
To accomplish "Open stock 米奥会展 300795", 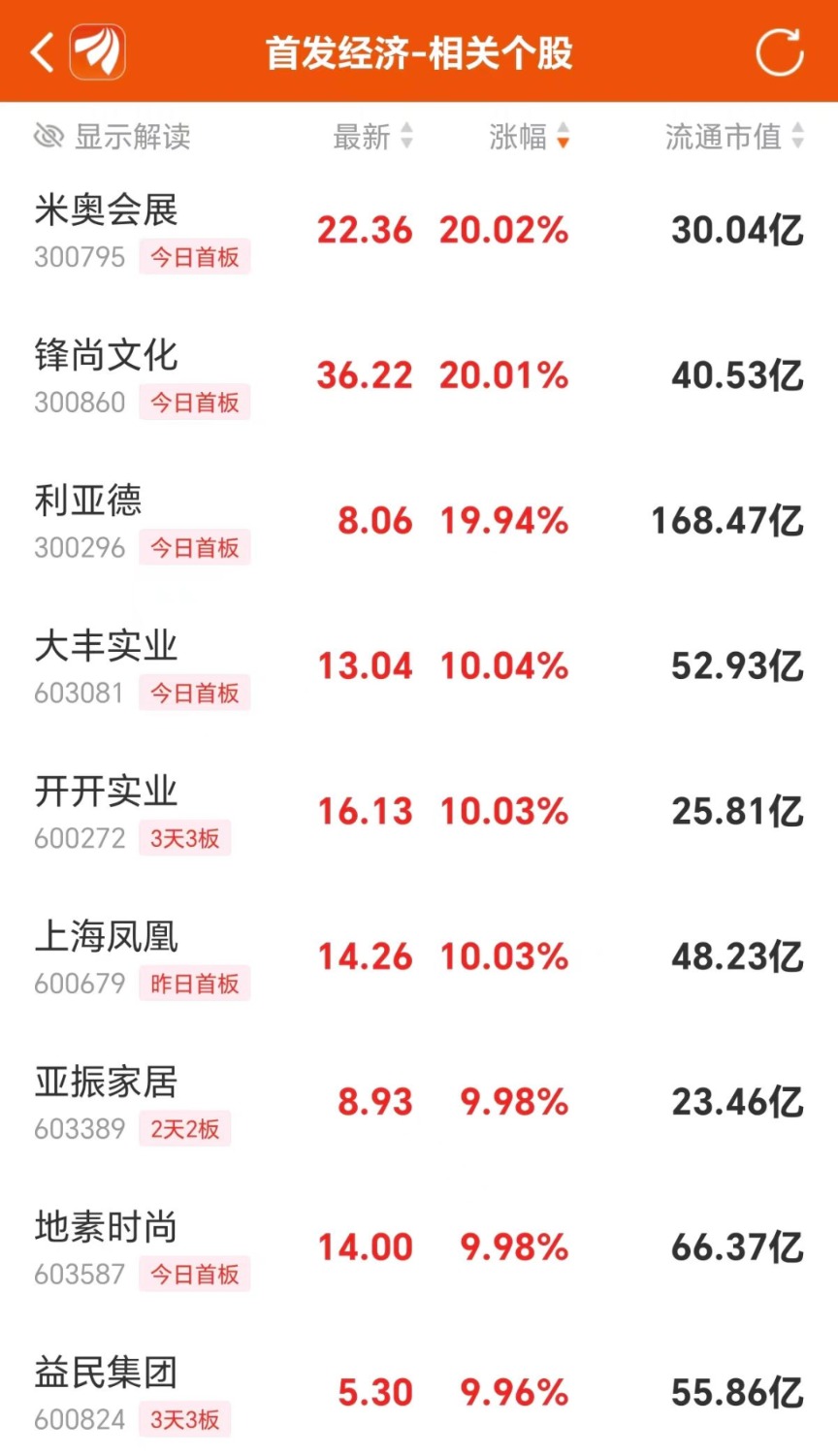I will pyautogui.click(x=419, y=231).
